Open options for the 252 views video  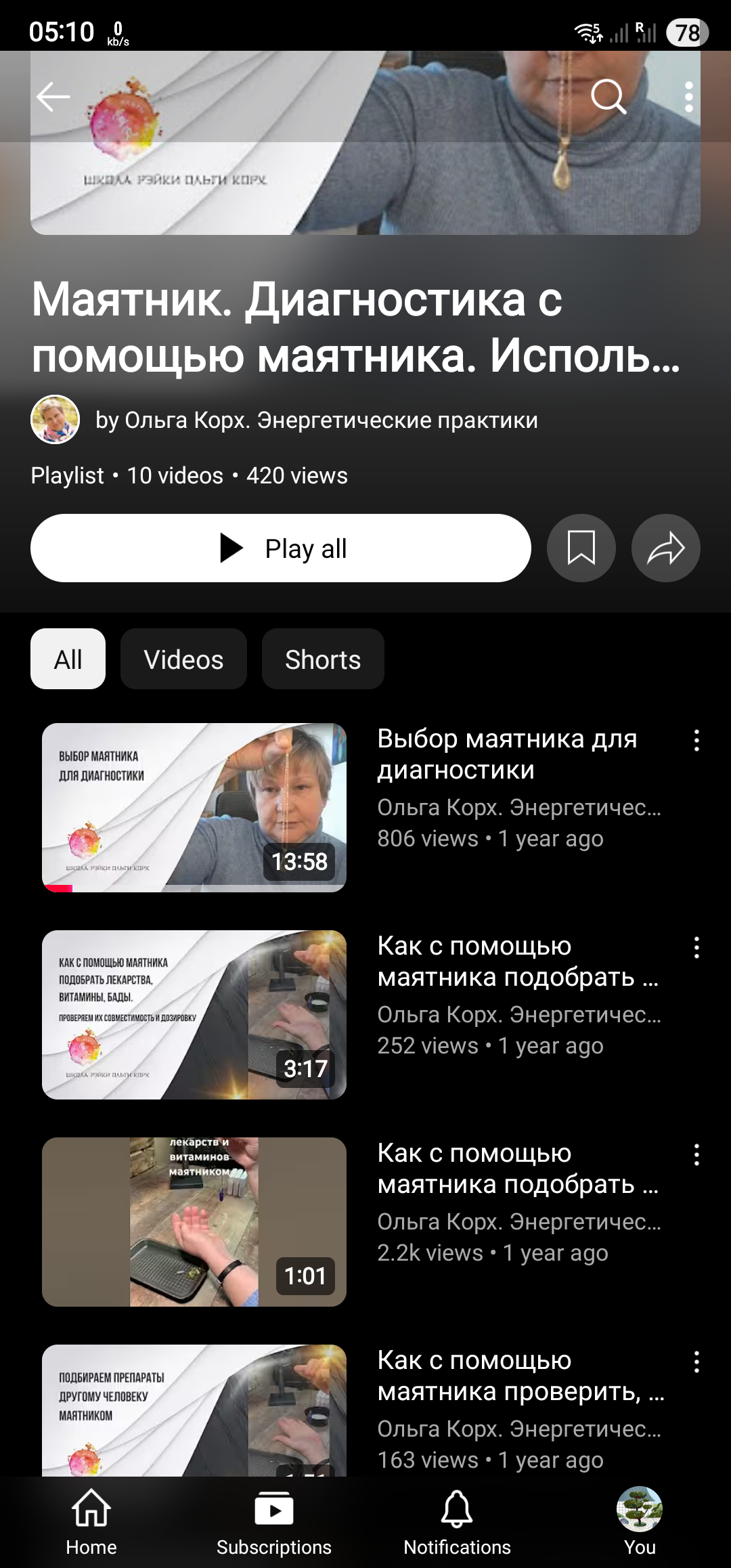(x=696, y=948)
